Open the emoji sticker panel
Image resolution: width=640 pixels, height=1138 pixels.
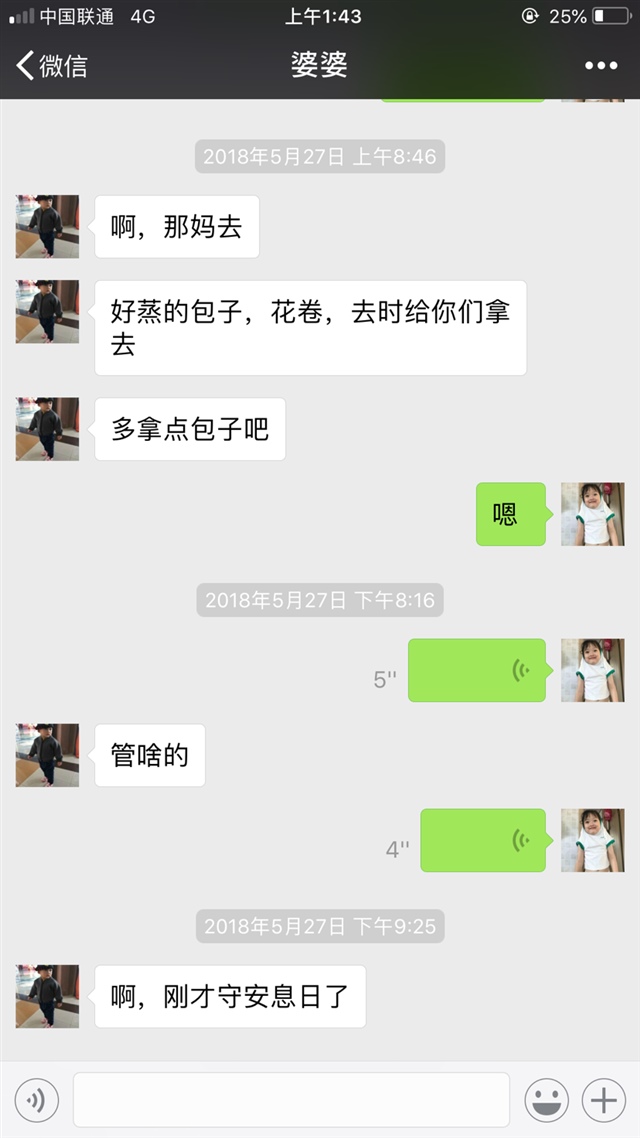point(547,1101)
